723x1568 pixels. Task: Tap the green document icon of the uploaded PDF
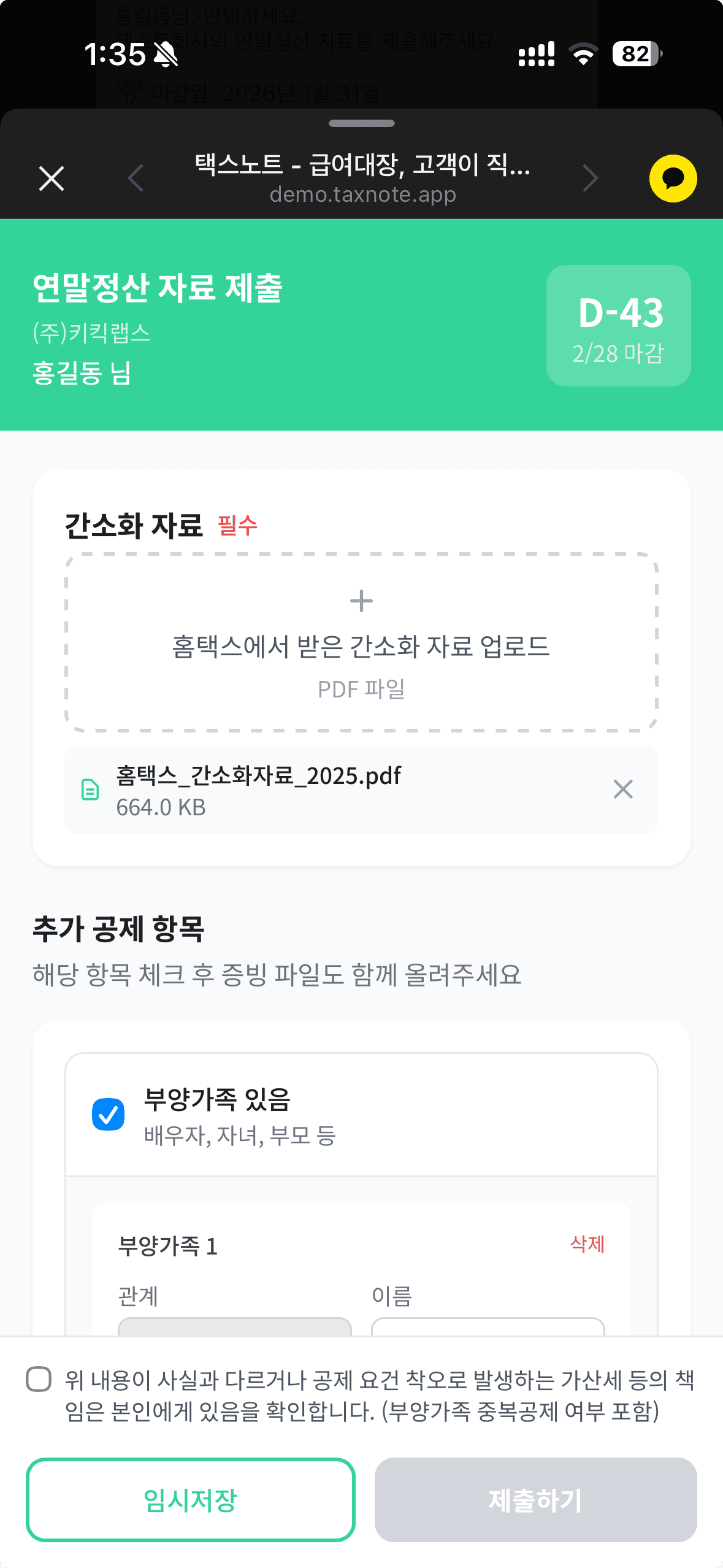[90, 791]
